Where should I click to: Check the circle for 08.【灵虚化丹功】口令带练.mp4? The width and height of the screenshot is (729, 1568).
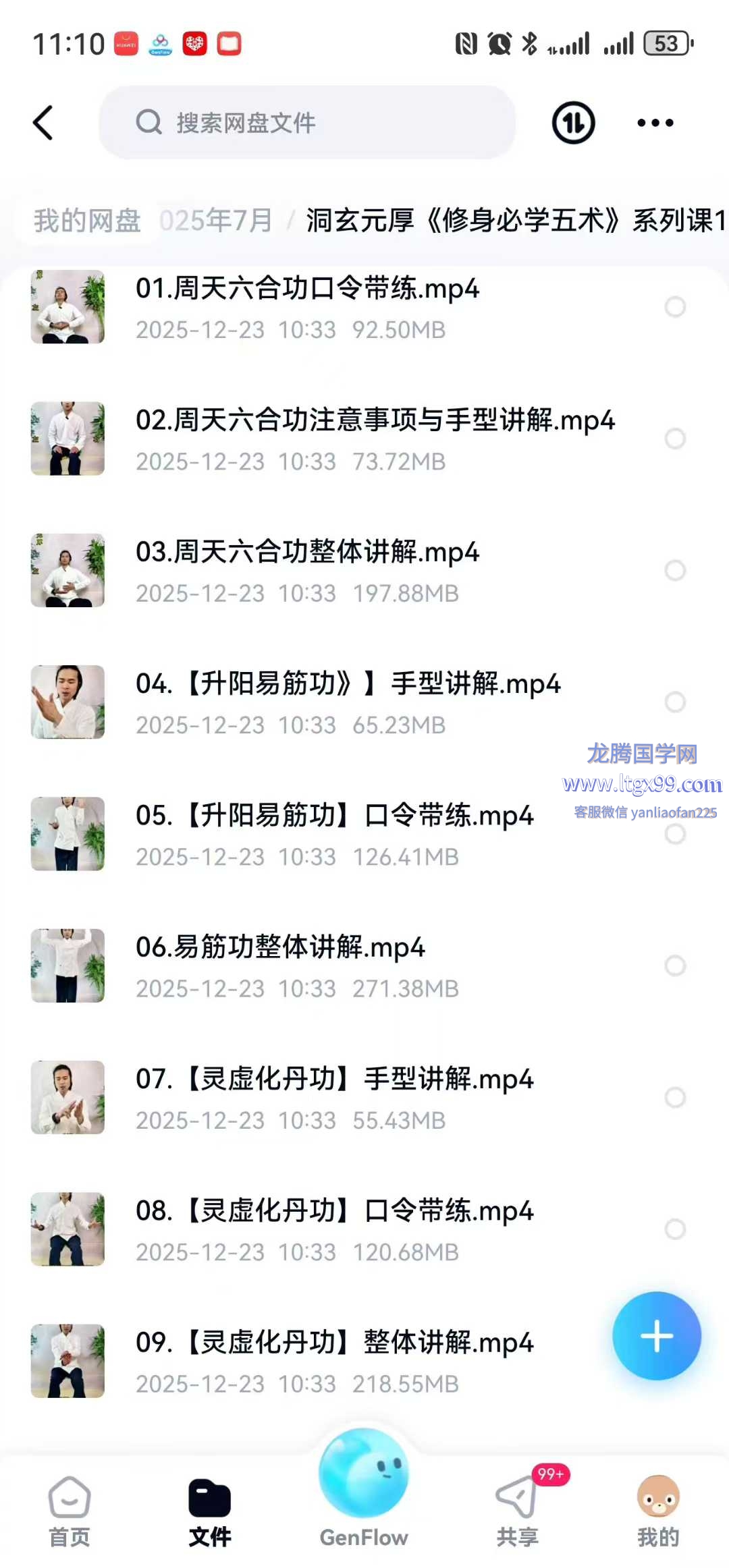pyautogui.click(x=675, y=1229)
